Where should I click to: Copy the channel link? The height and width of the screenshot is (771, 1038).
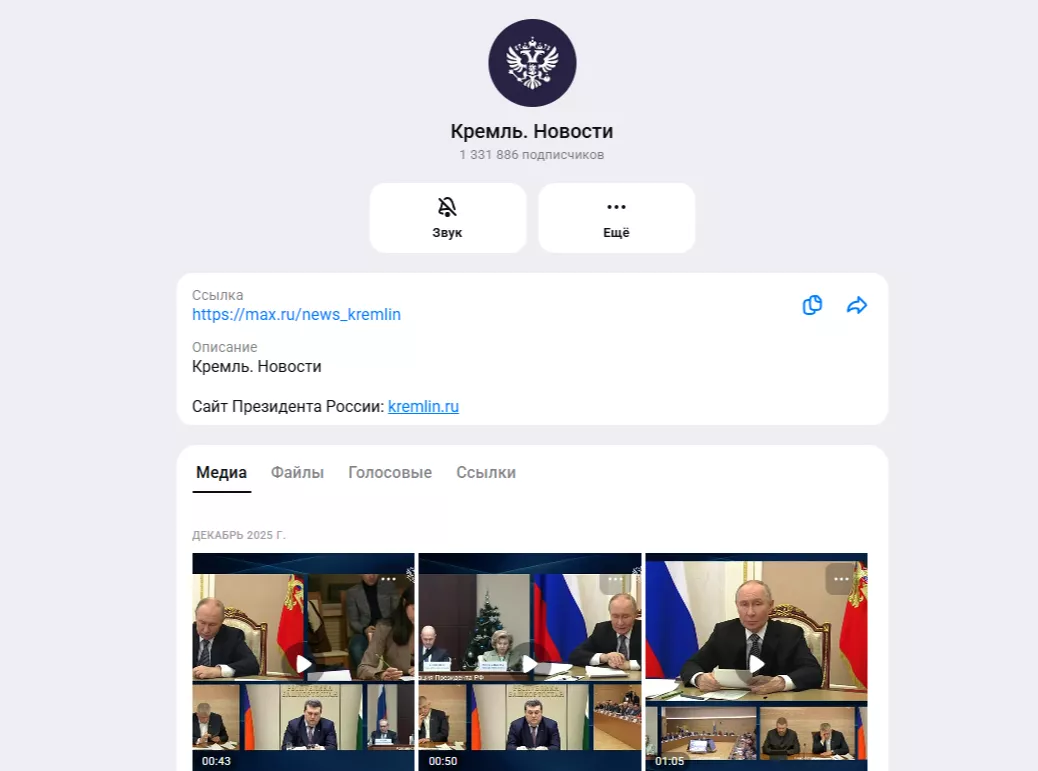tap(812, 306)
